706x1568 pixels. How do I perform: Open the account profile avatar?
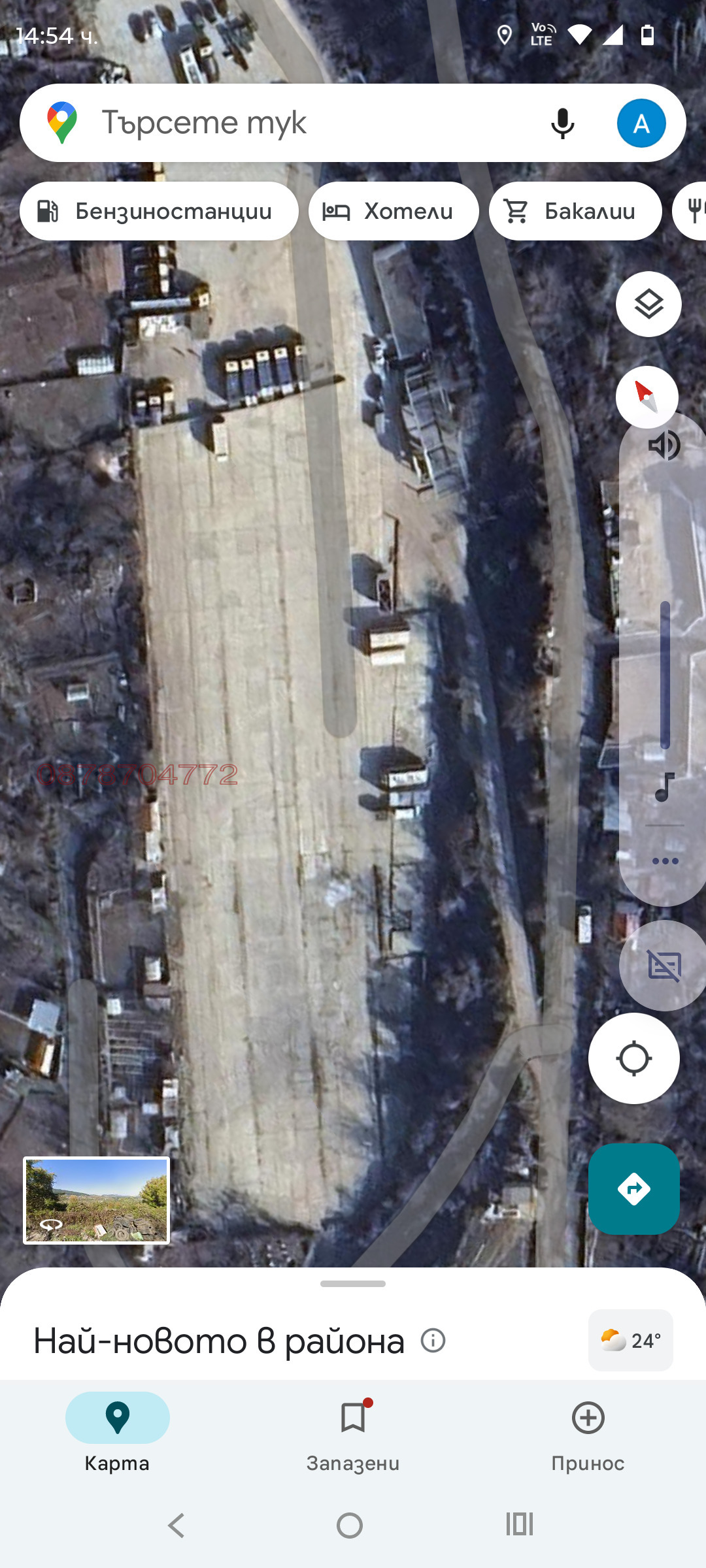tap(641, 123)
